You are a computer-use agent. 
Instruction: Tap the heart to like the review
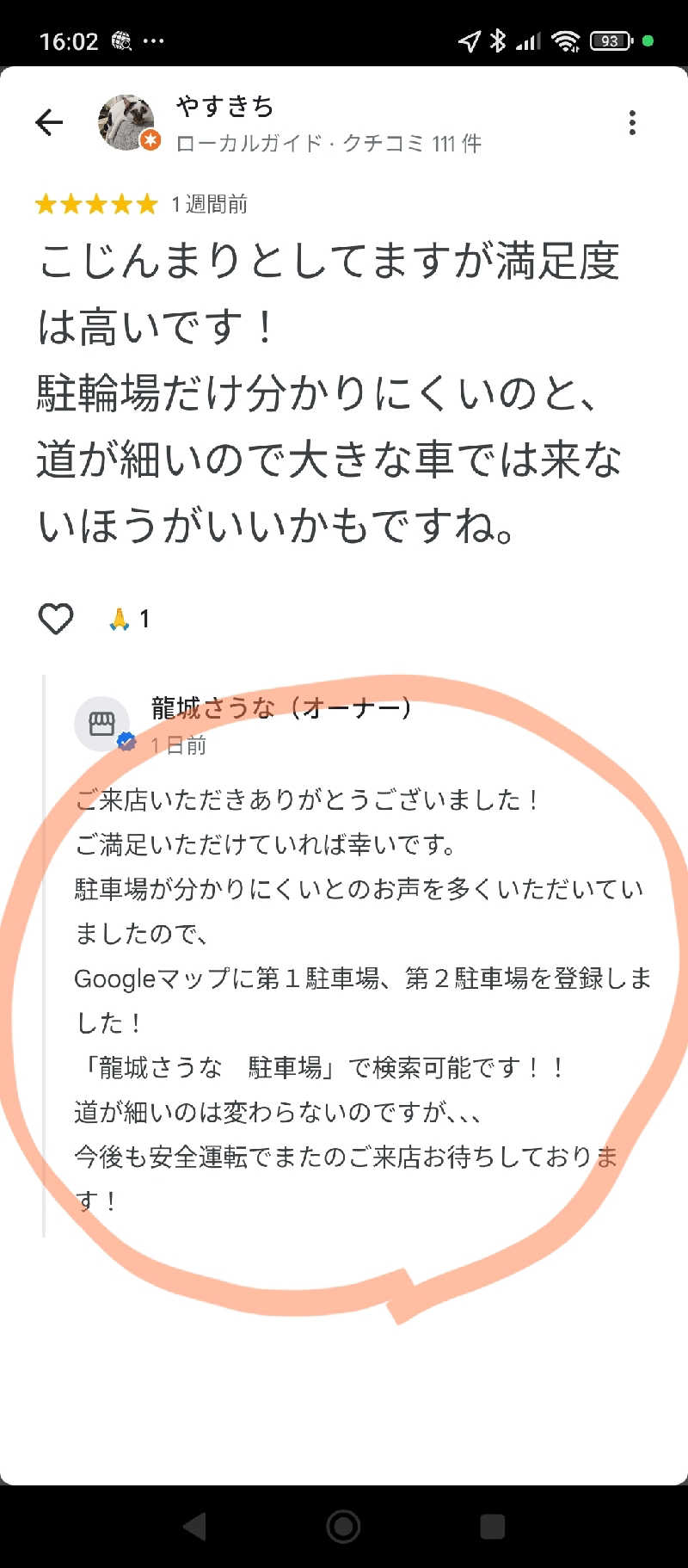point(56,617)
